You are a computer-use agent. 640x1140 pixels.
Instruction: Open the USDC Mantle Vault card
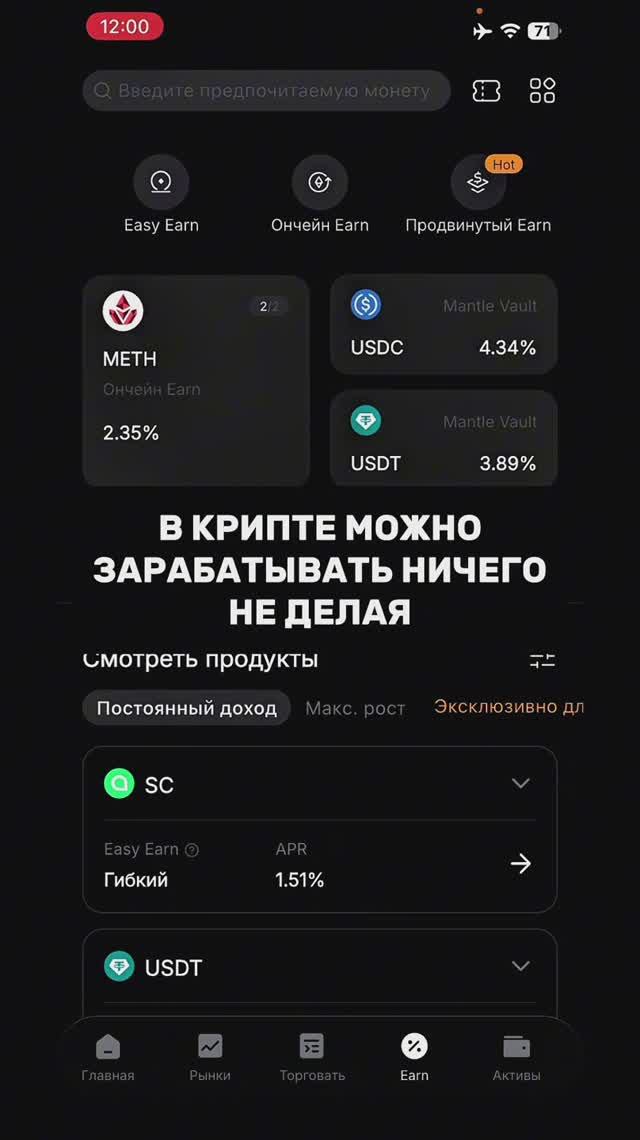443,324
